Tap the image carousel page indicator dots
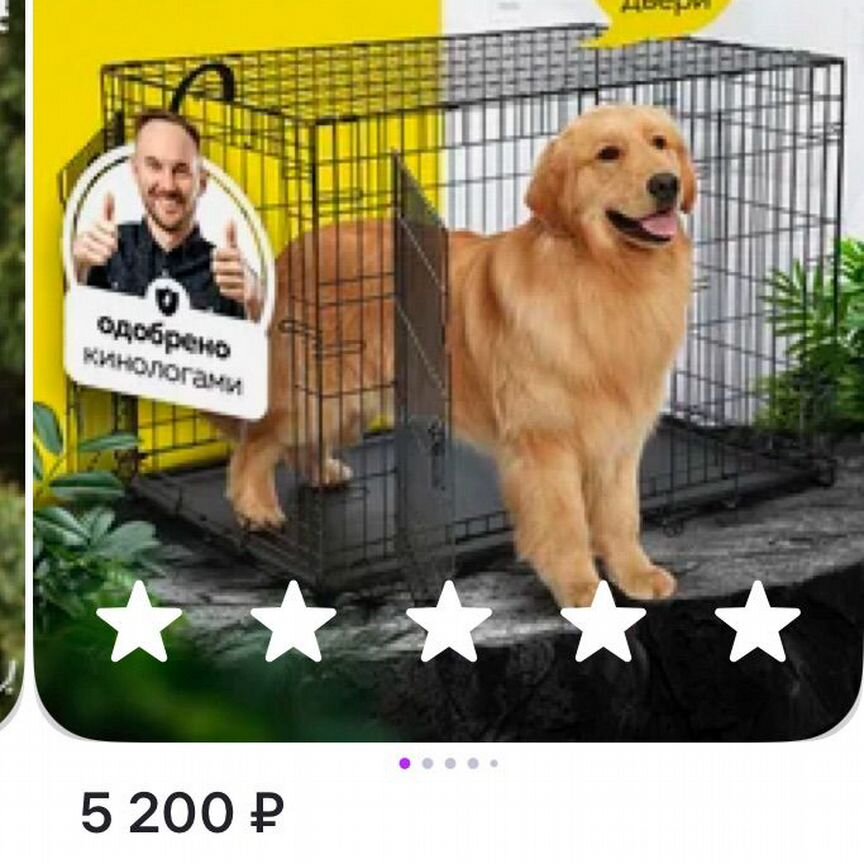Image resolution: width=864 pixels, height=864 pixels. pyautogui.click(x=448, y=763)
